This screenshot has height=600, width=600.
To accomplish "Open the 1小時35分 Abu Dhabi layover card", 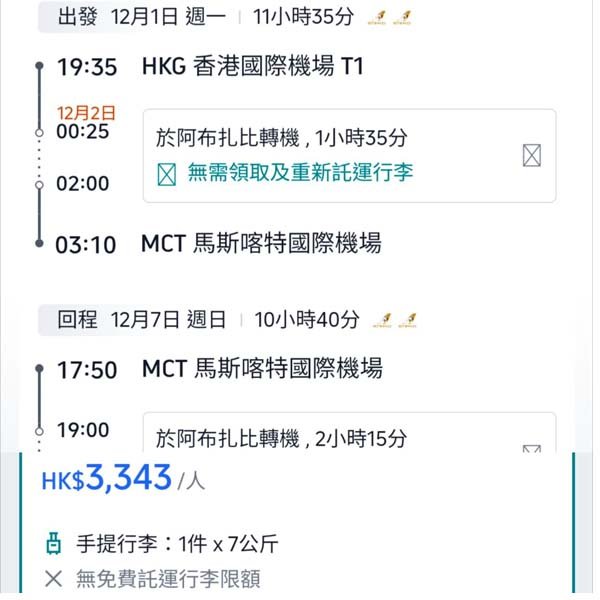I will pos(349,155).
